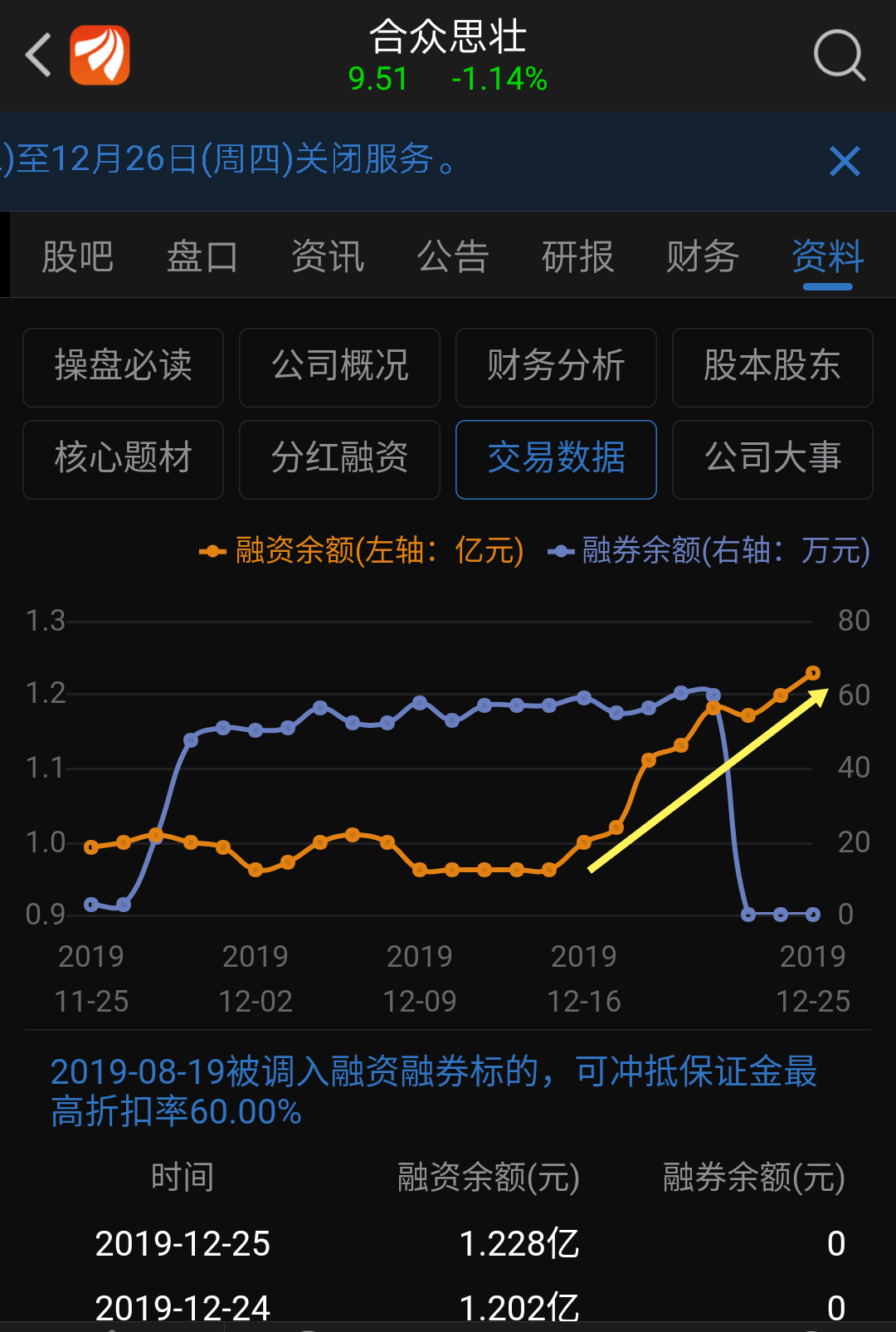
Task: Open the 公司大事 section
Action: point(772,460)
